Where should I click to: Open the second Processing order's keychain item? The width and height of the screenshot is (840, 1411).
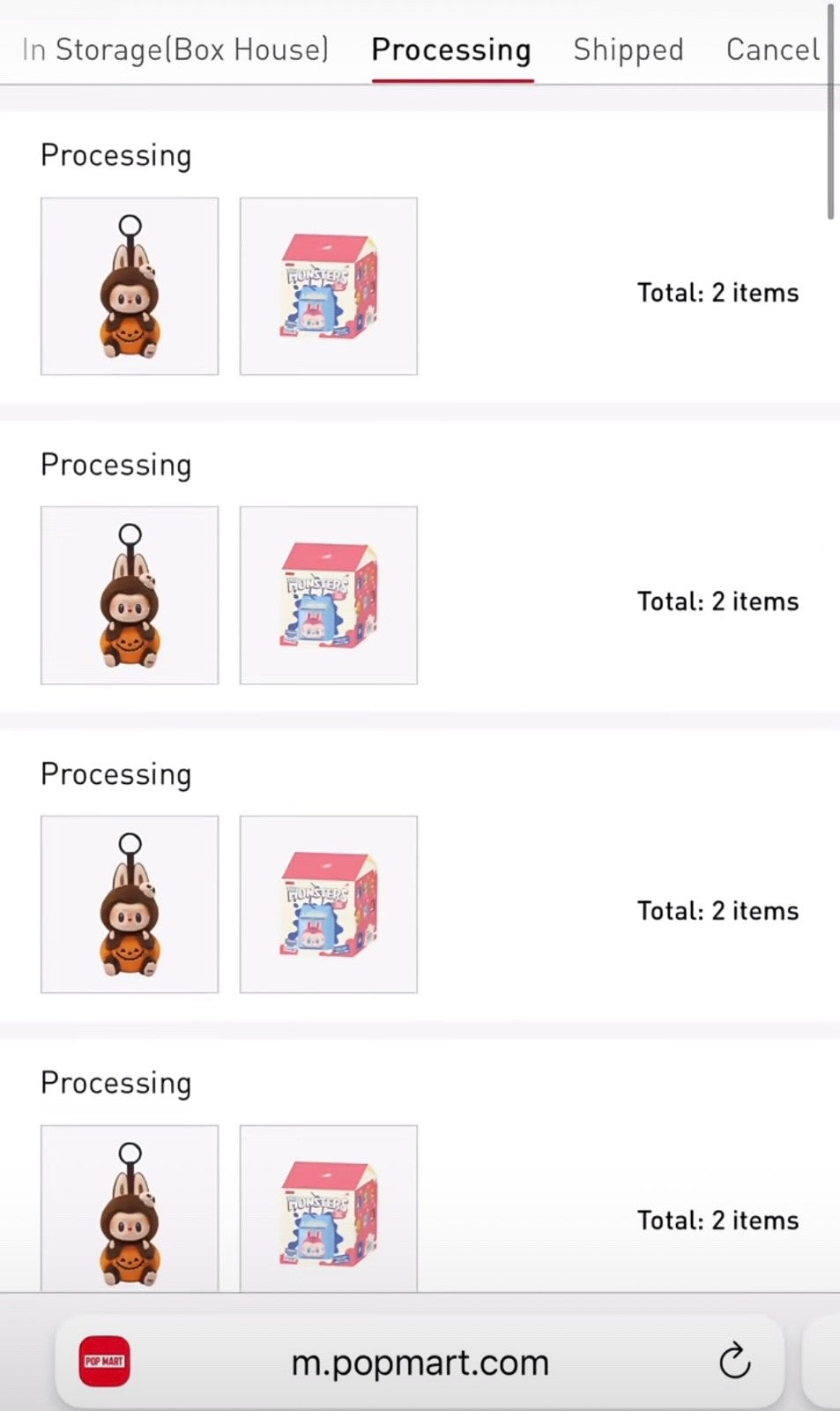pyautogui.click(x=130, y=595)
